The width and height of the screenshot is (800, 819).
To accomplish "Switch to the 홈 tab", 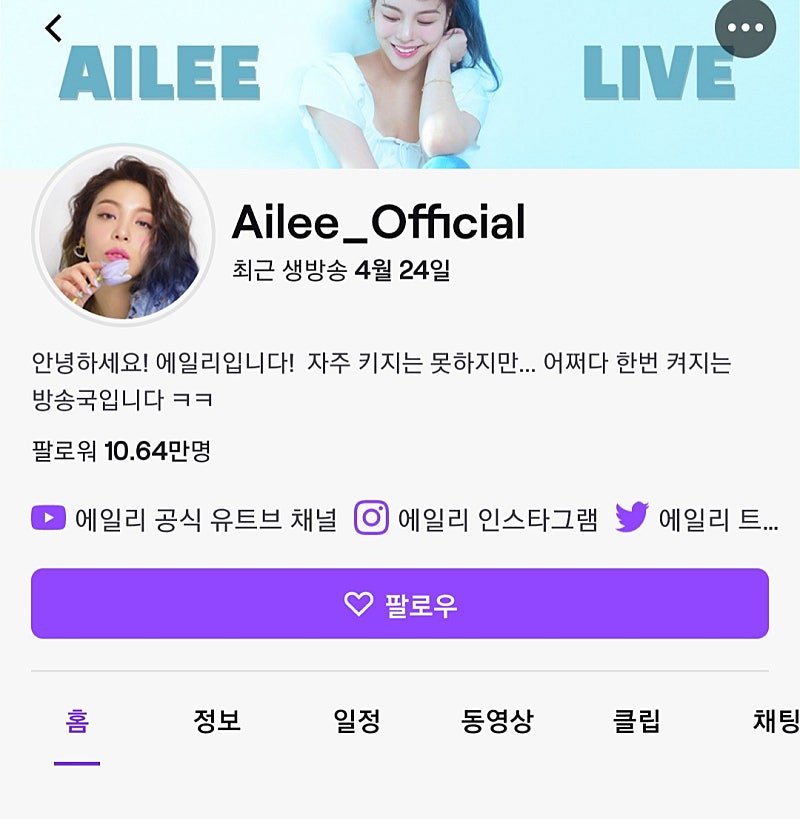I will 77,721.
